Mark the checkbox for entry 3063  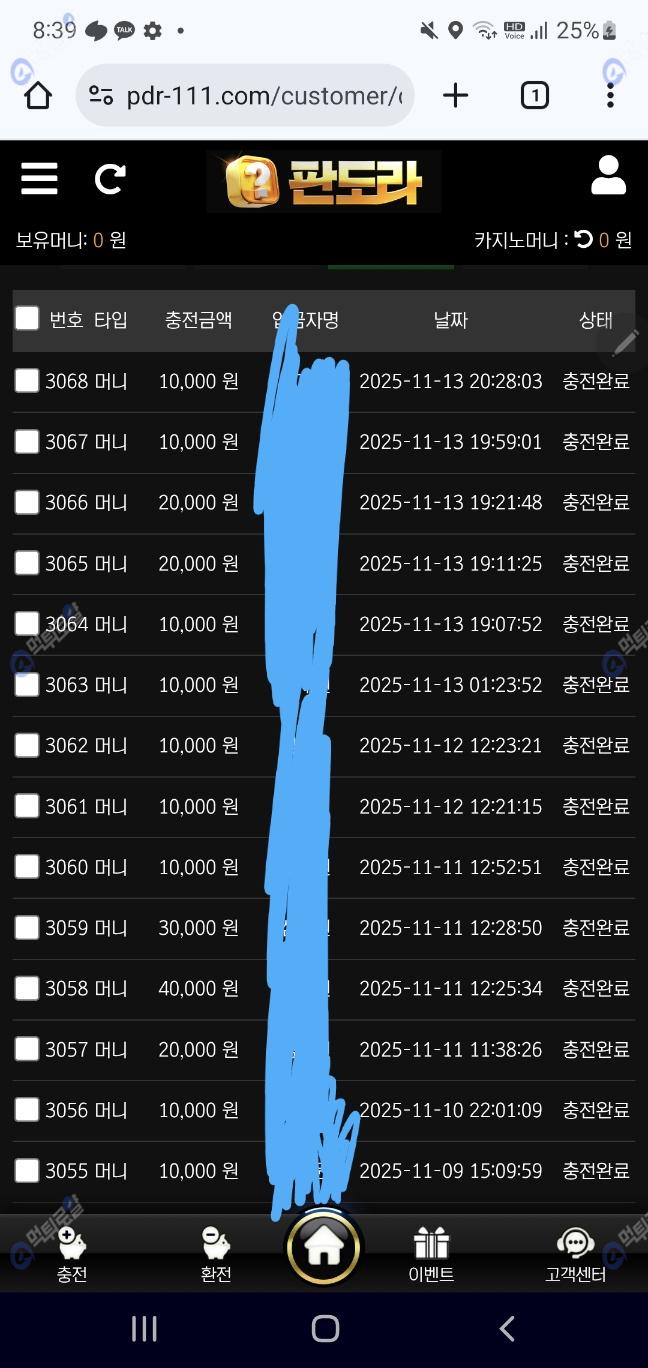point(27,685)
